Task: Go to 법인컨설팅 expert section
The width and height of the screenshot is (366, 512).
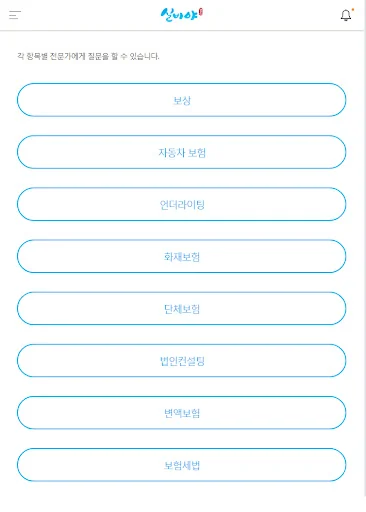Action: (x=181, y=361)
